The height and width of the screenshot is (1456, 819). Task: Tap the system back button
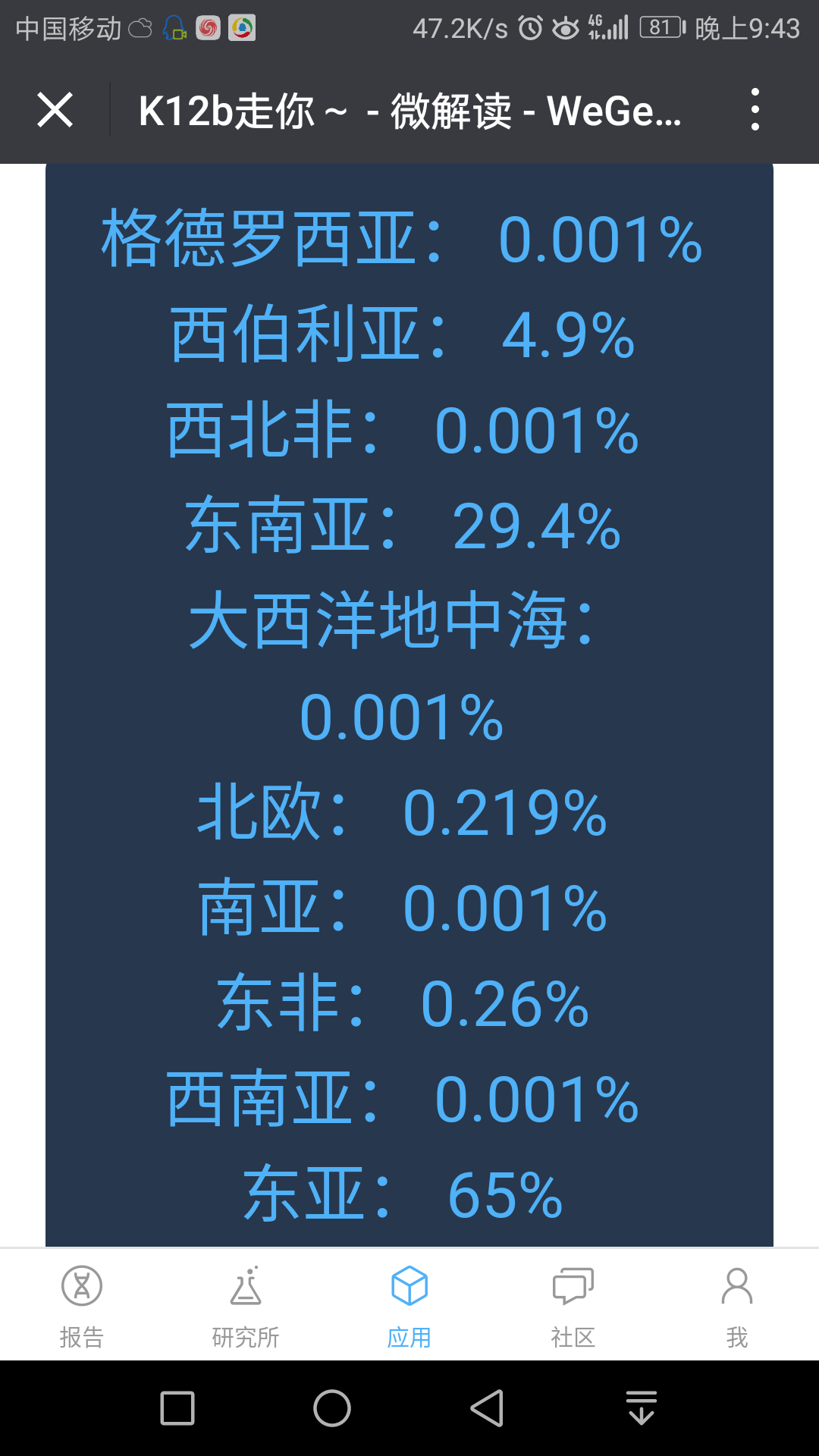(488, 1408)
